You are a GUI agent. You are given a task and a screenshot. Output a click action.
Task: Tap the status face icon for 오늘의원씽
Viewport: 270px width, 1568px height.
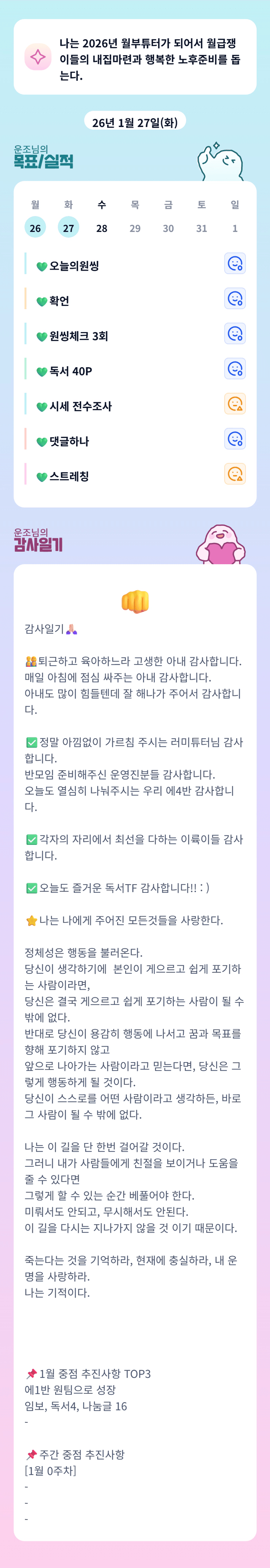(x=235, y=264)
